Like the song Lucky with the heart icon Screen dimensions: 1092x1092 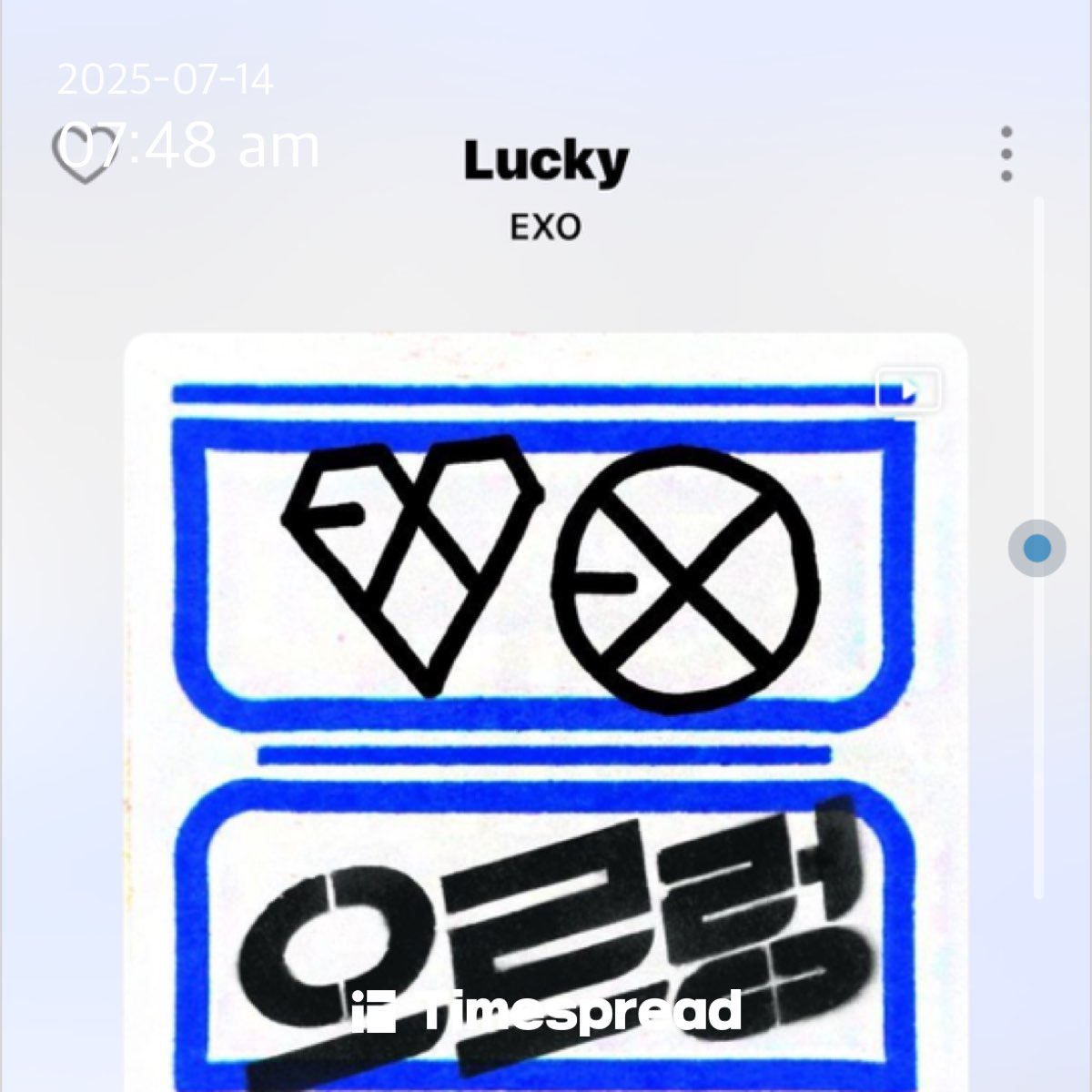point(85,155)
